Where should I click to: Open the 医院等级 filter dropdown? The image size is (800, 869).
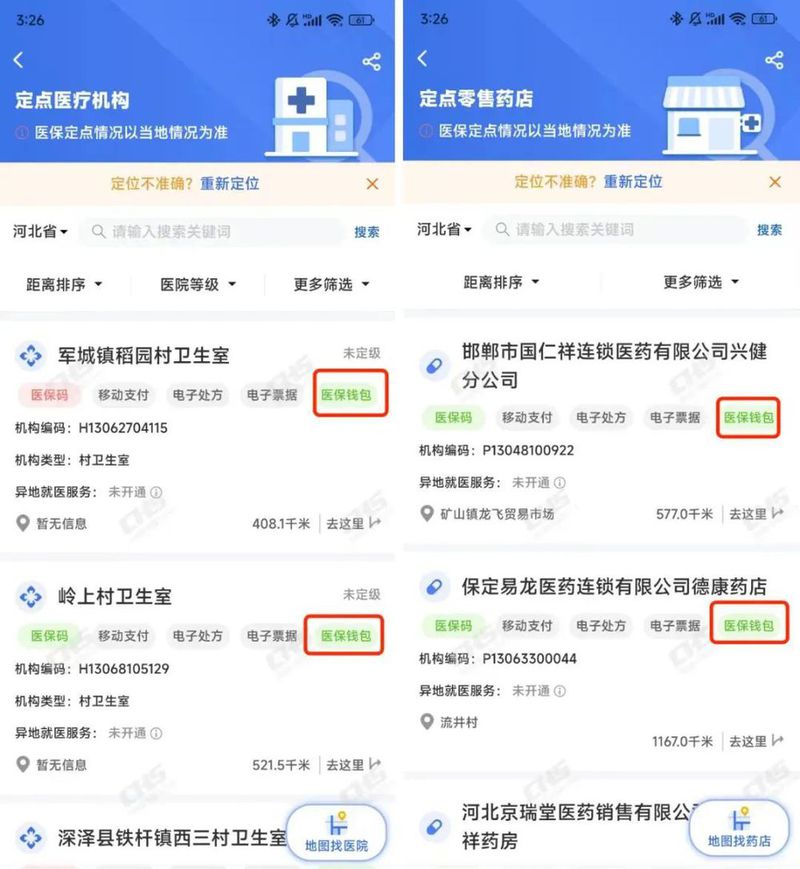[196, 283]
